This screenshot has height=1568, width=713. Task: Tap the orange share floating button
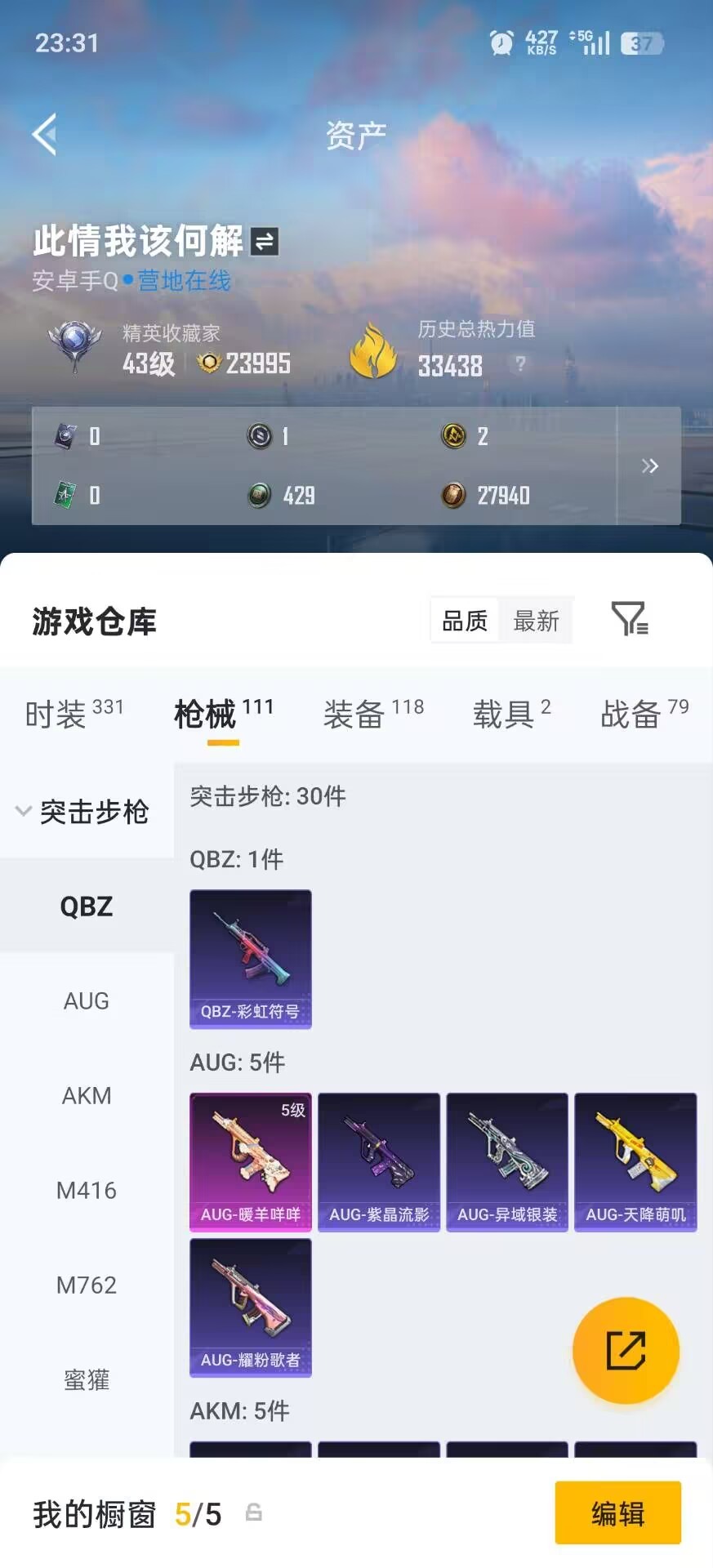(x=626, y=1351)
